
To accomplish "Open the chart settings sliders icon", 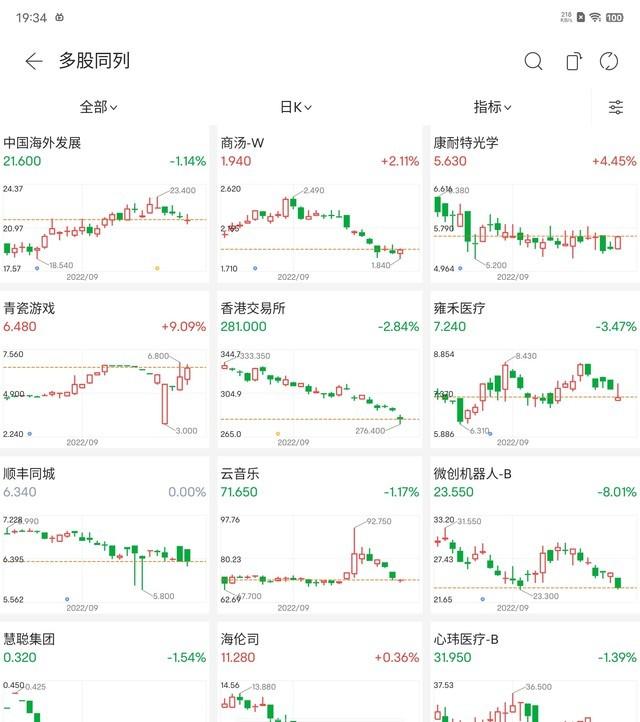I will (616, 107).
